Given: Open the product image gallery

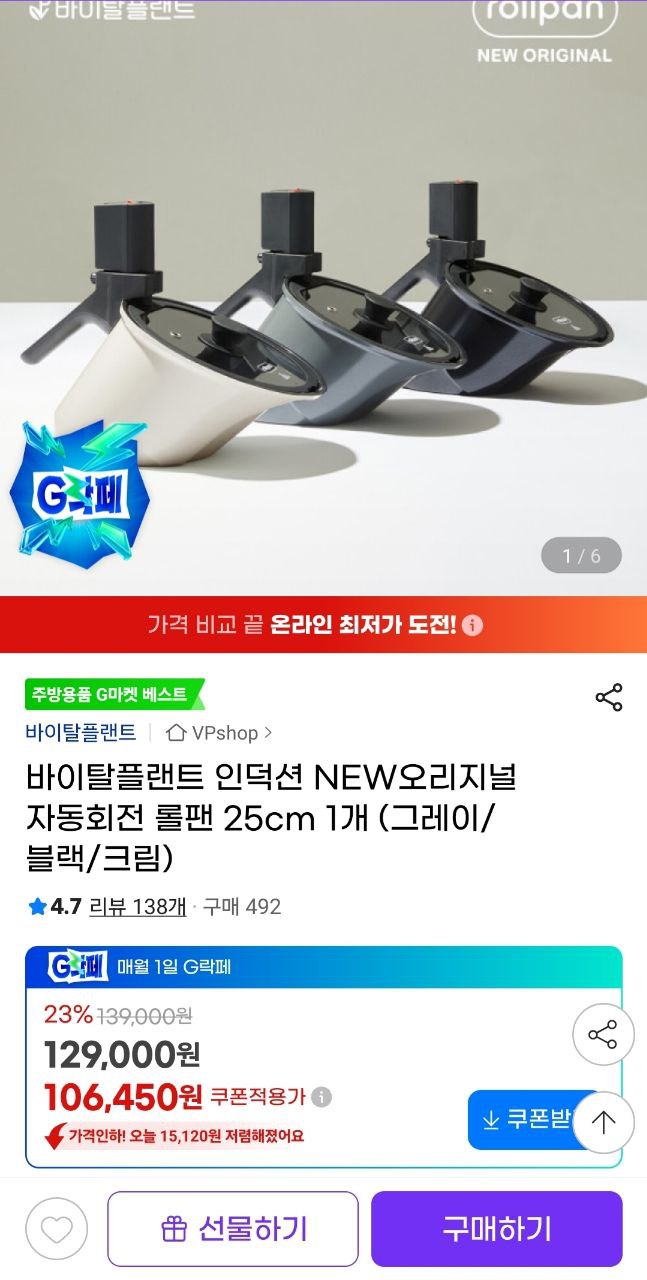Looking at the screenshot, I should [x=323, y=300].
